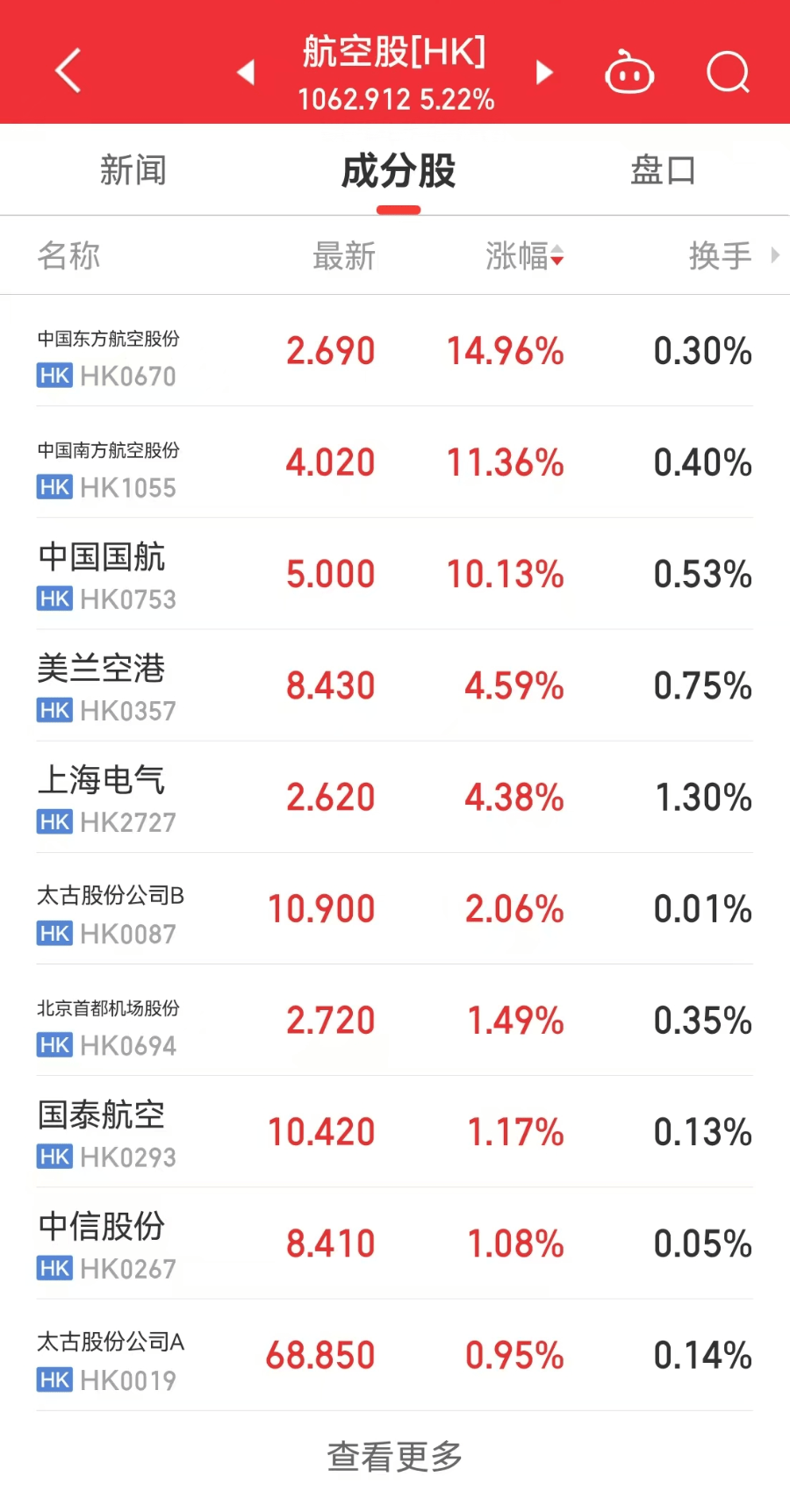This screenshot has height=1512, width=790.
Task: Switch to the 盘口 tab
Action: (663, 170)
